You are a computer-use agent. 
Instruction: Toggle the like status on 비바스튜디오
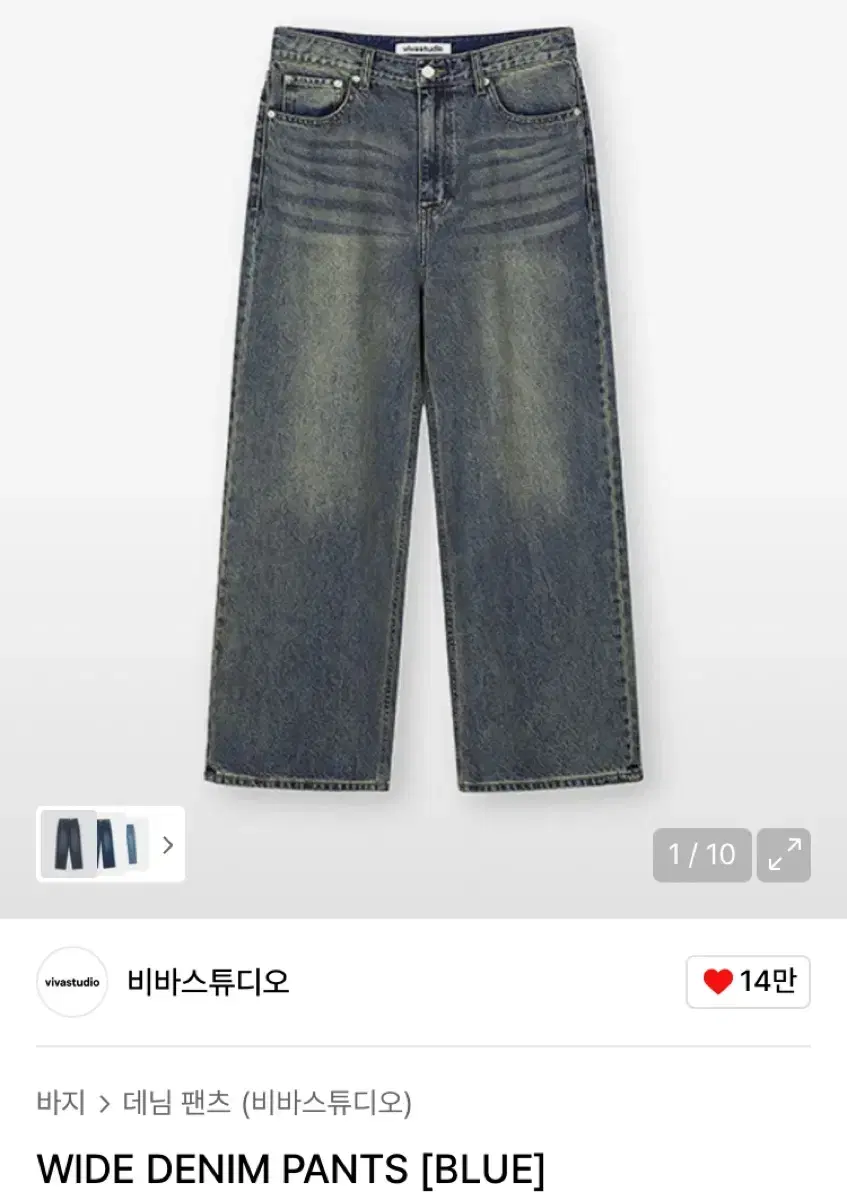click(748, 982)
